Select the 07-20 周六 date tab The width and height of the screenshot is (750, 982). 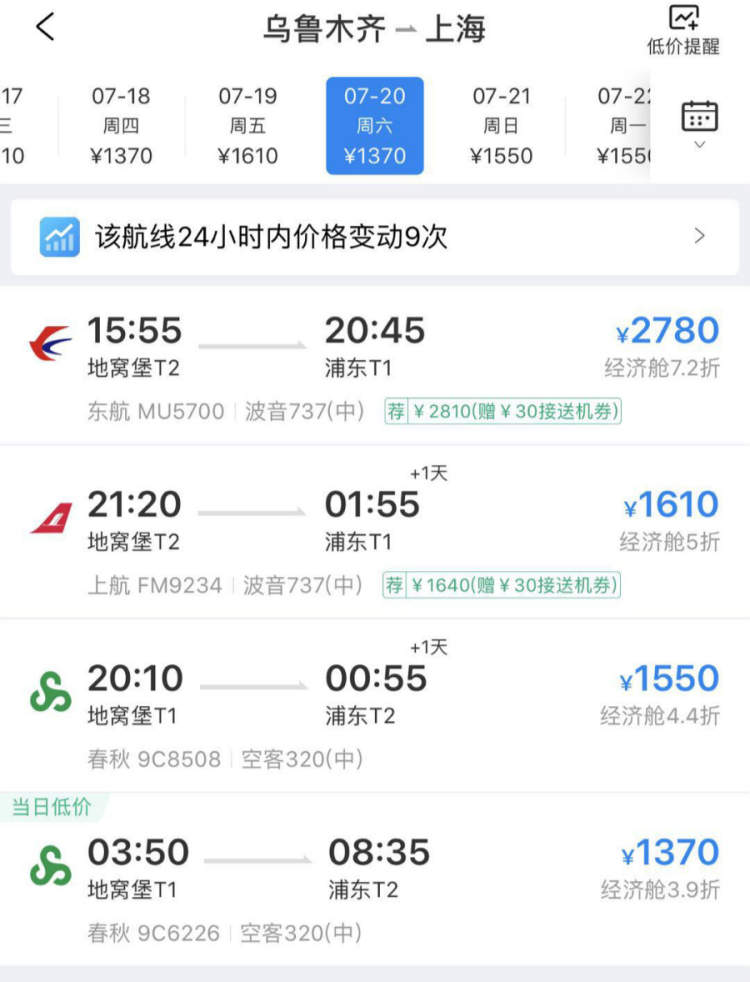[x=374, y=126]
